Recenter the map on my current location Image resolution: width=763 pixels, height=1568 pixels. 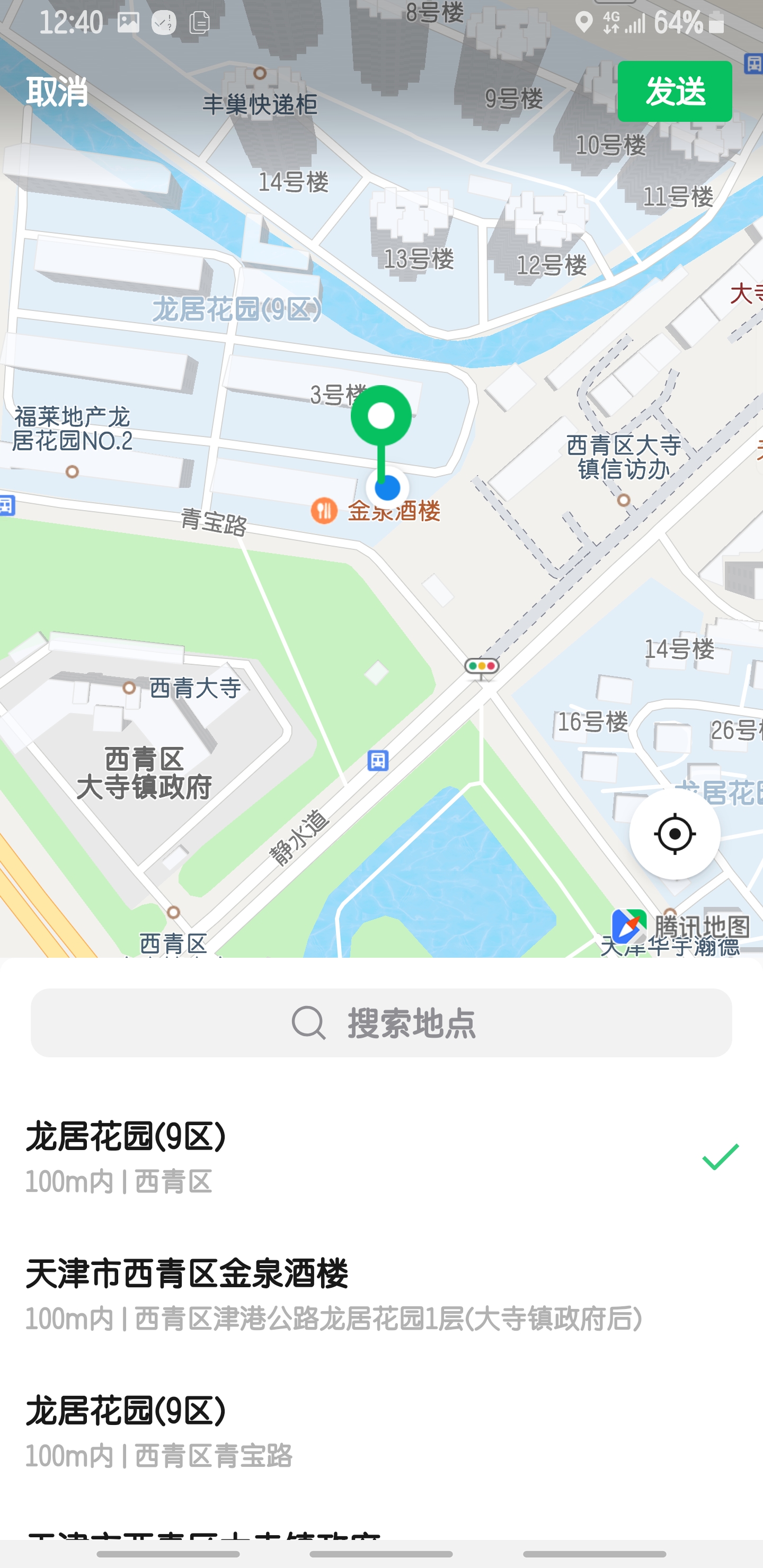coord(674,834)
